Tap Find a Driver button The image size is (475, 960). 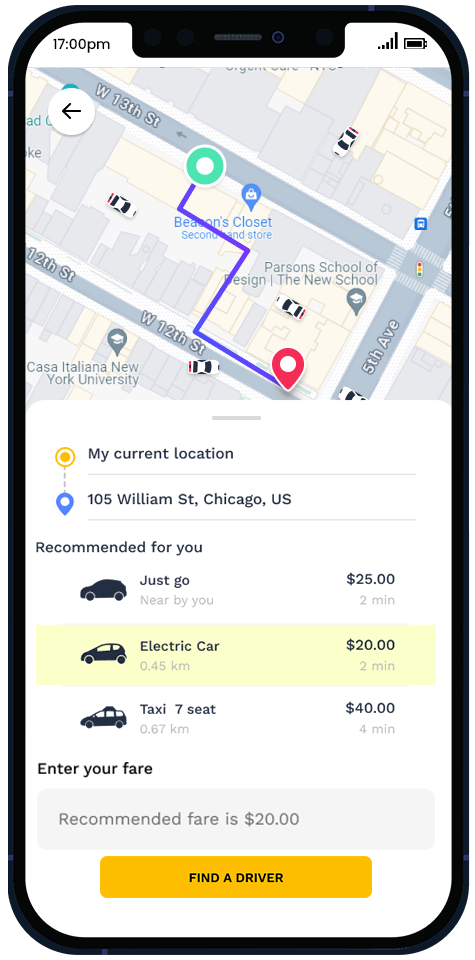tap(236, 877)
